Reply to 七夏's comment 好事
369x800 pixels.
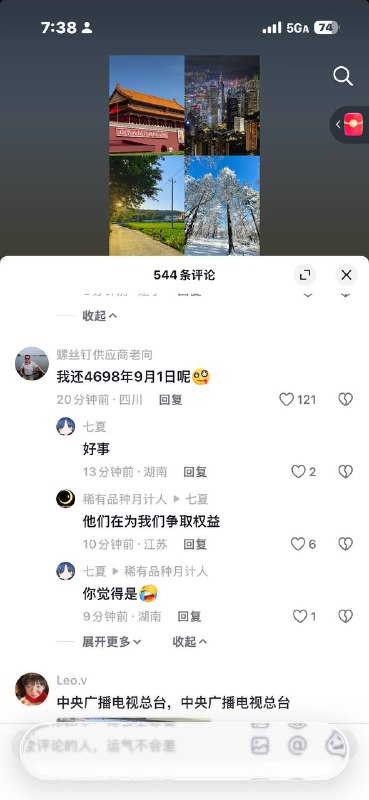(195, 472)
